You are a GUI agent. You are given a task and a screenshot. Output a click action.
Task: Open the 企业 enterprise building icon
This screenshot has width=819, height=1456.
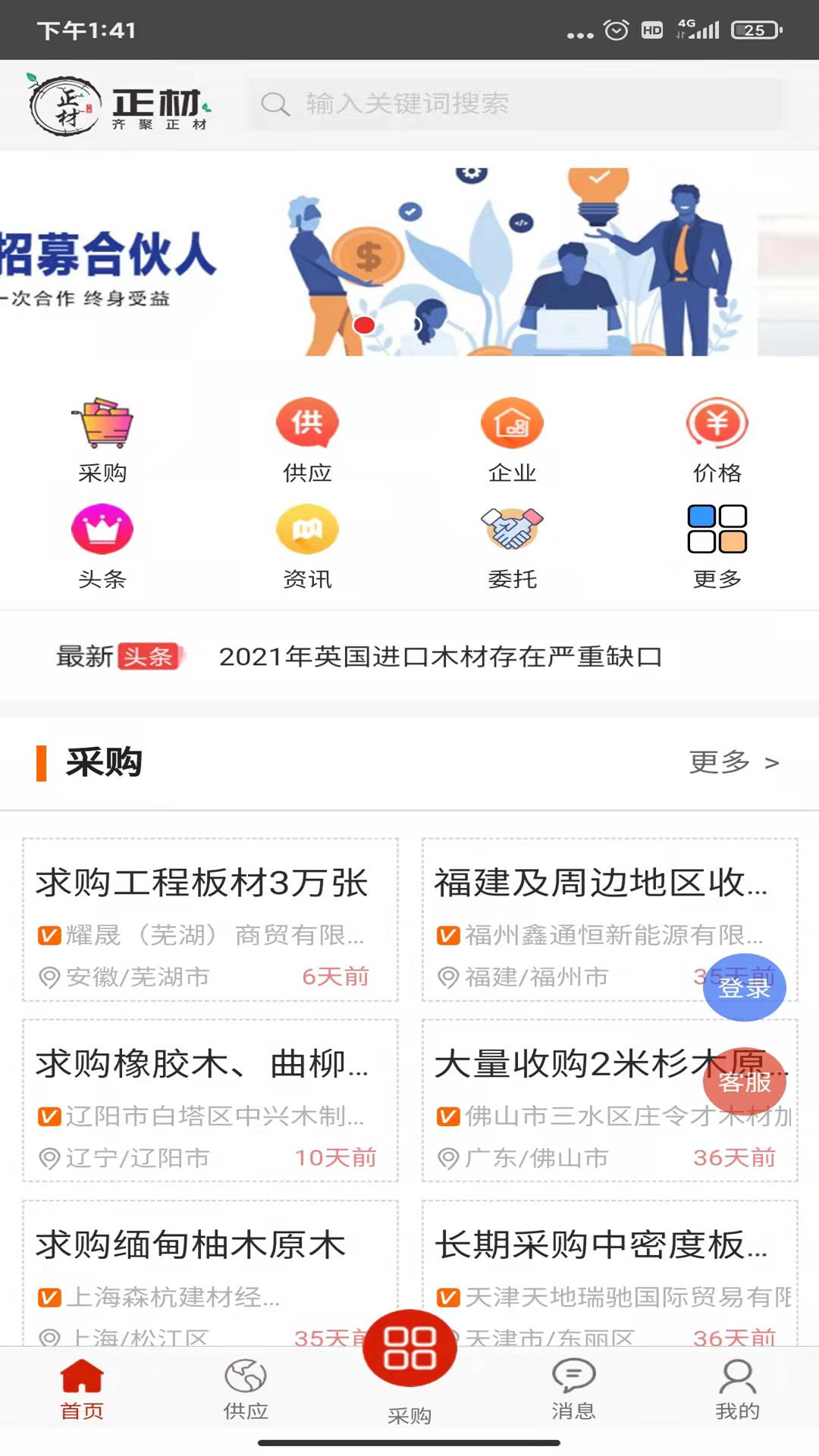coord(512,423)
